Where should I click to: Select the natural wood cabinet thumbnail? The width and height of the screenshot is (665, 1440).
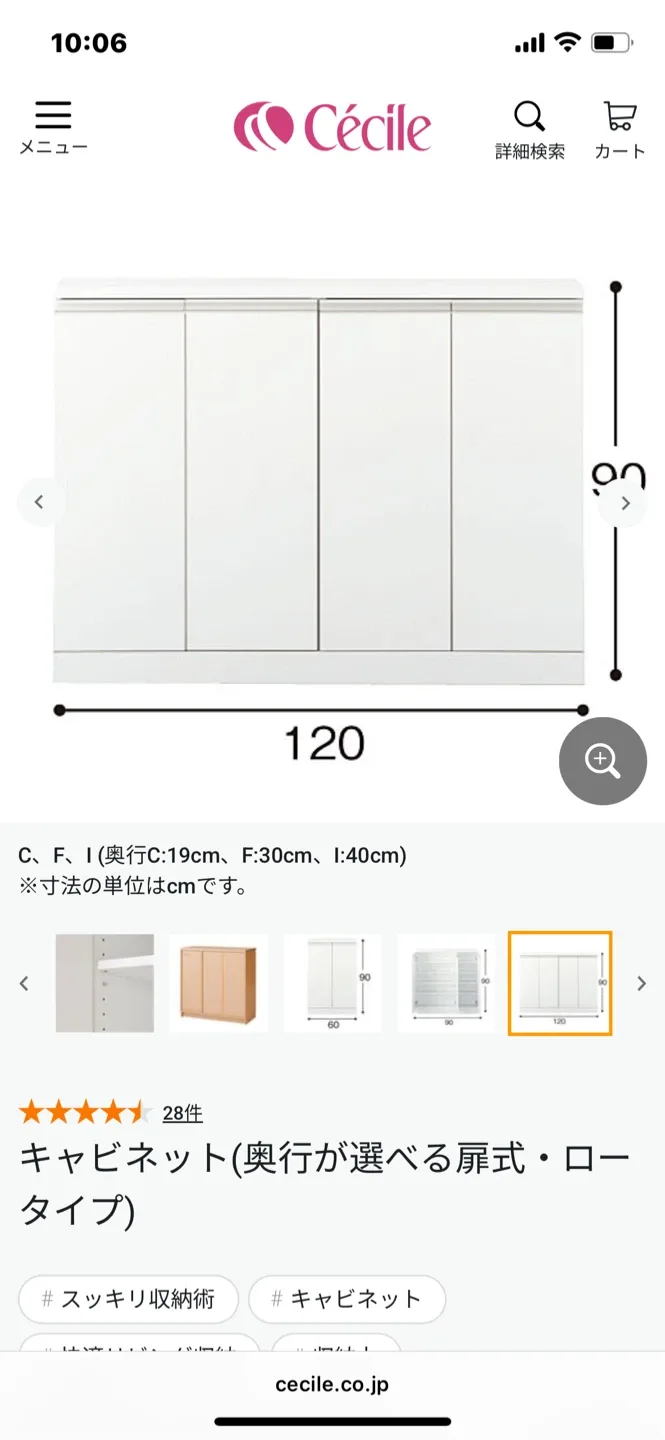(x=219, y=983)
